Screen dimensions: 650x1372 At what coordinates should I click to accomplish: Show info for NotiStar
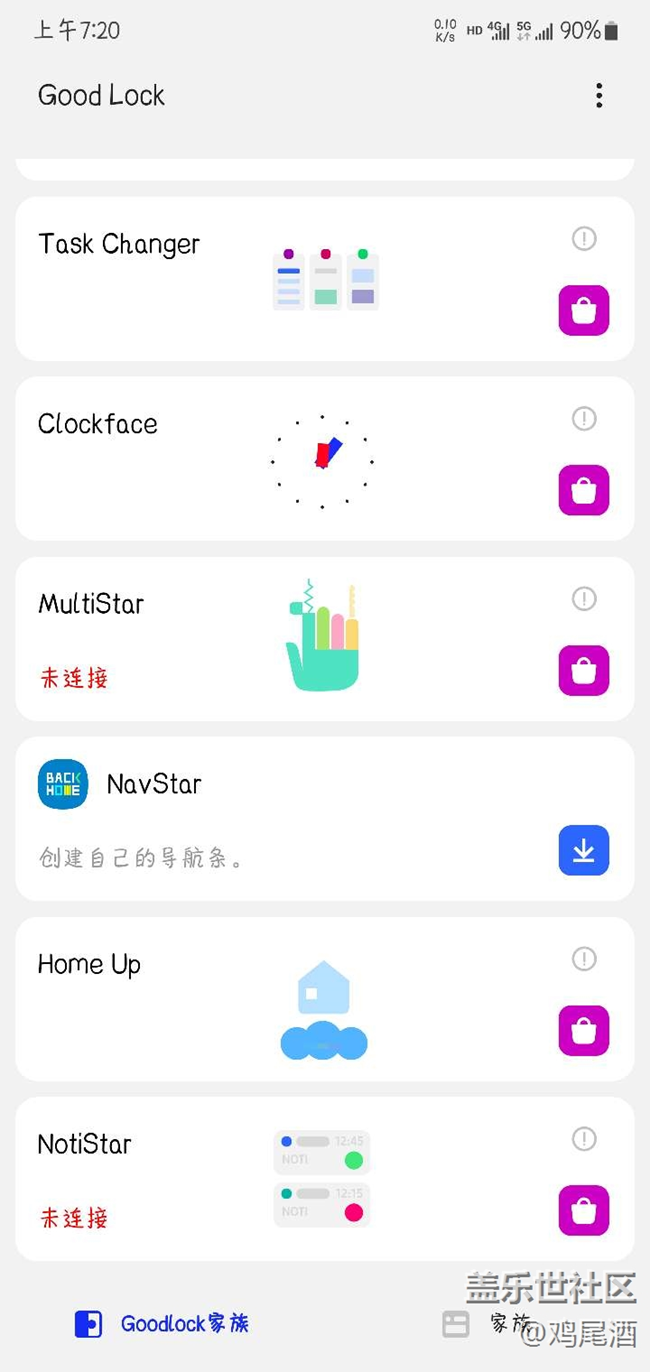pos(584,1139)
